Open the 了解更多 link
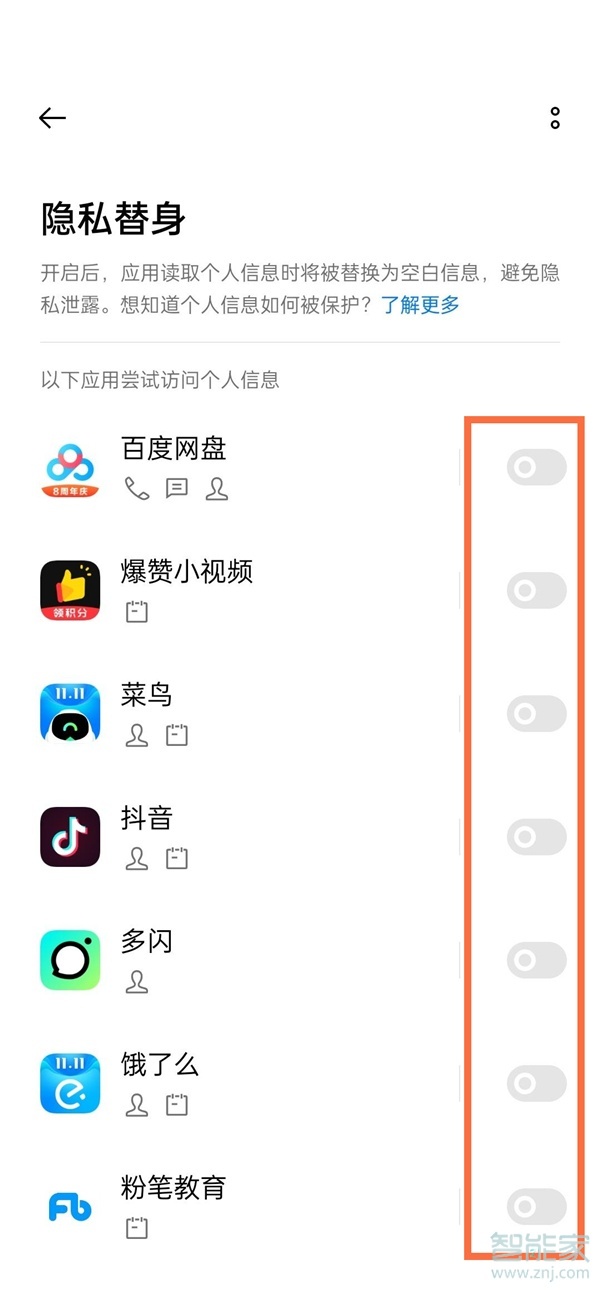Viewport: 600px width, 1292px height. (420, 304)
